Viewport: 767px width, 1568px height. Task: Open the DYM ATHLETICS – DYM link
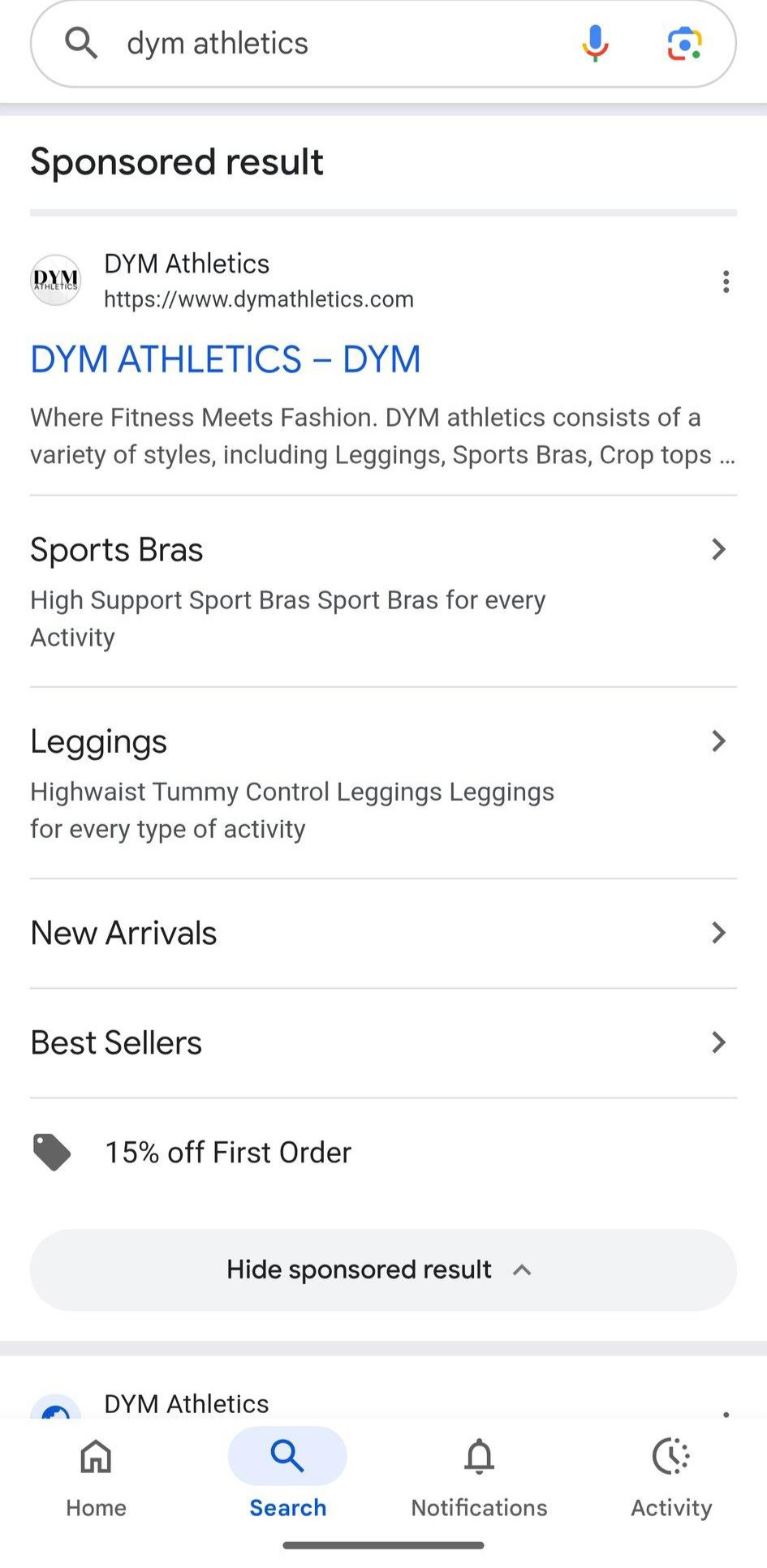click(x=226, y=359)
